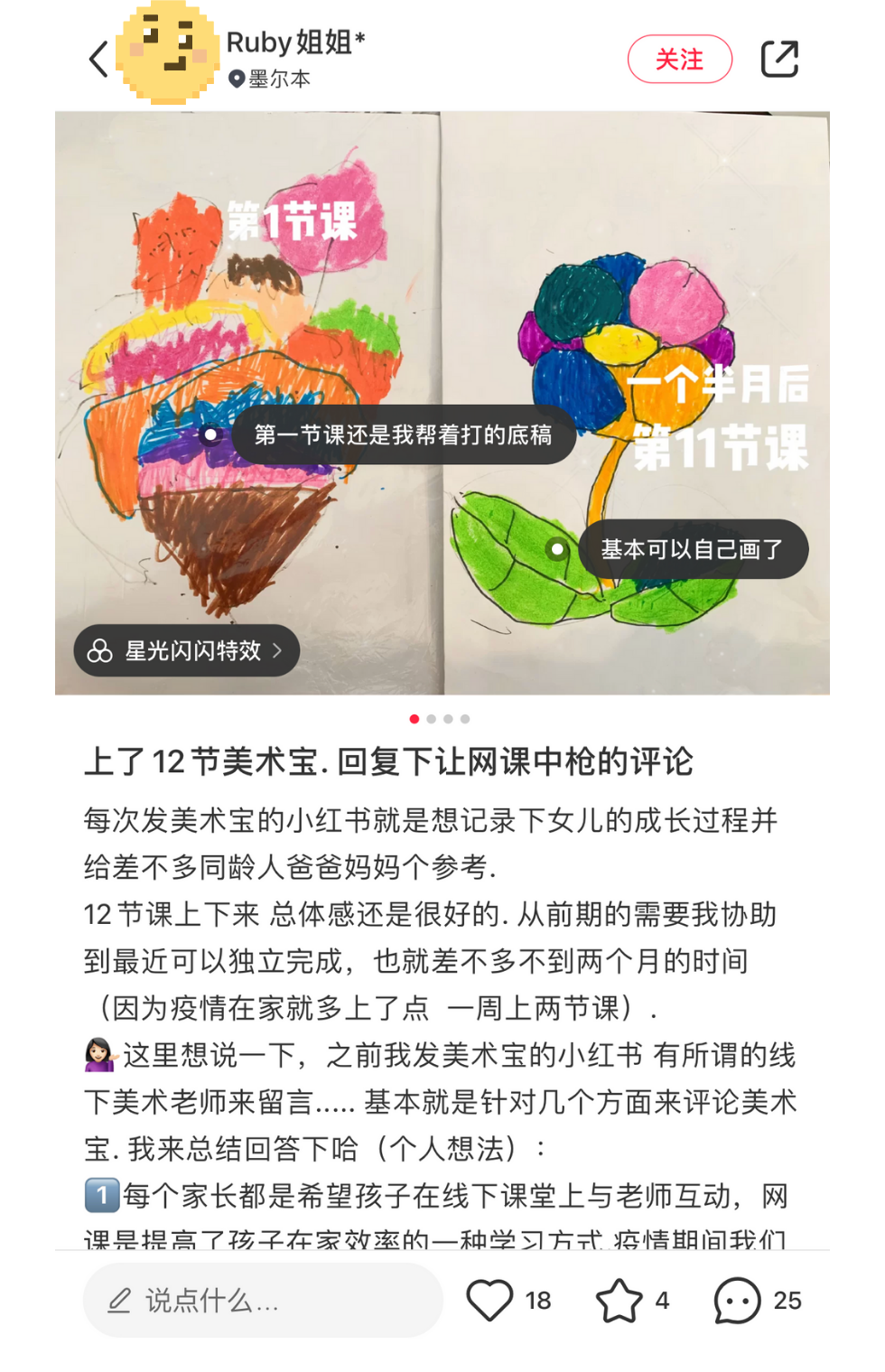The width and height of the screenshot is (885, 1372).
Task: Share this post via share icon
Action: point(779,60)
